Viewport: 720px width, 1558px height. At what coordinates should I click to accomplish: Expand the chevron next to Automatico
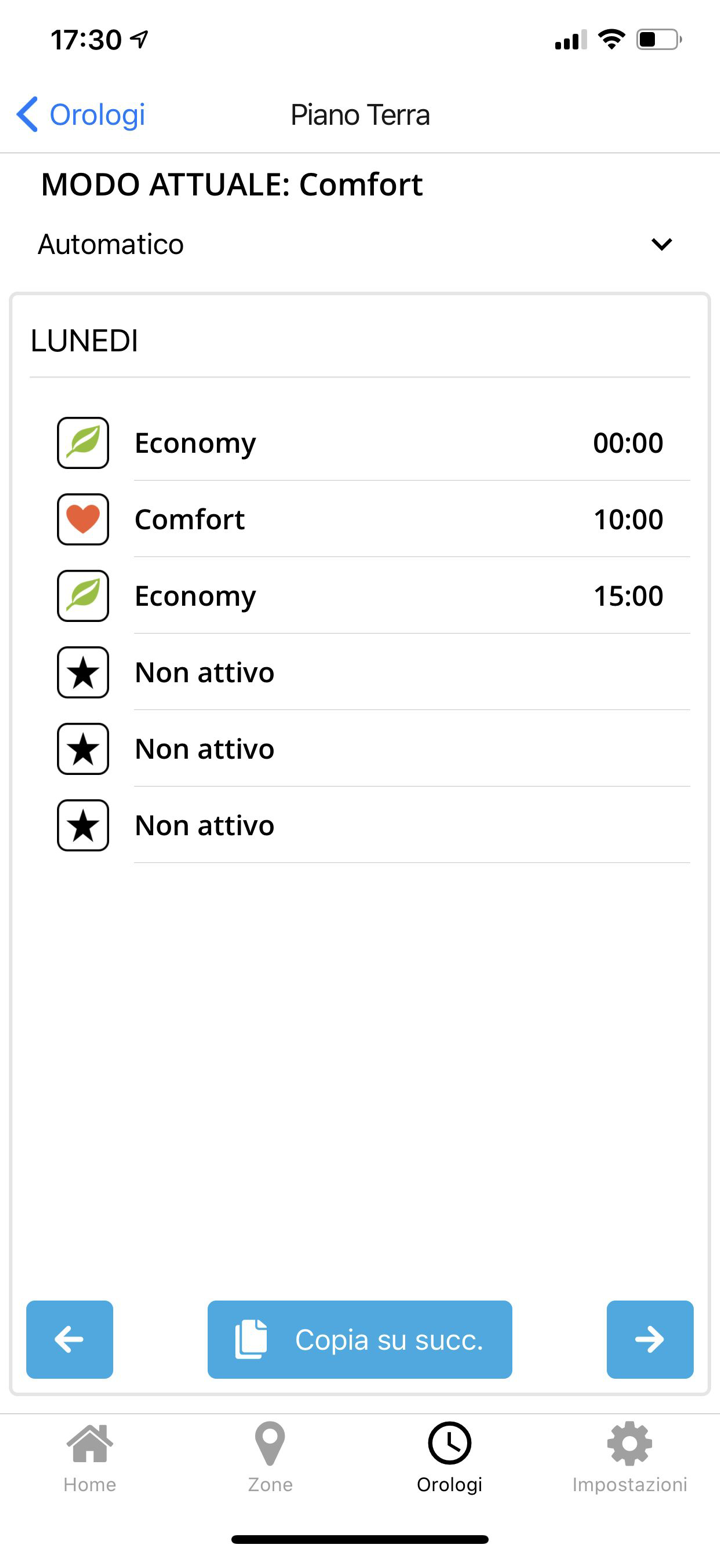click(661, 244)
